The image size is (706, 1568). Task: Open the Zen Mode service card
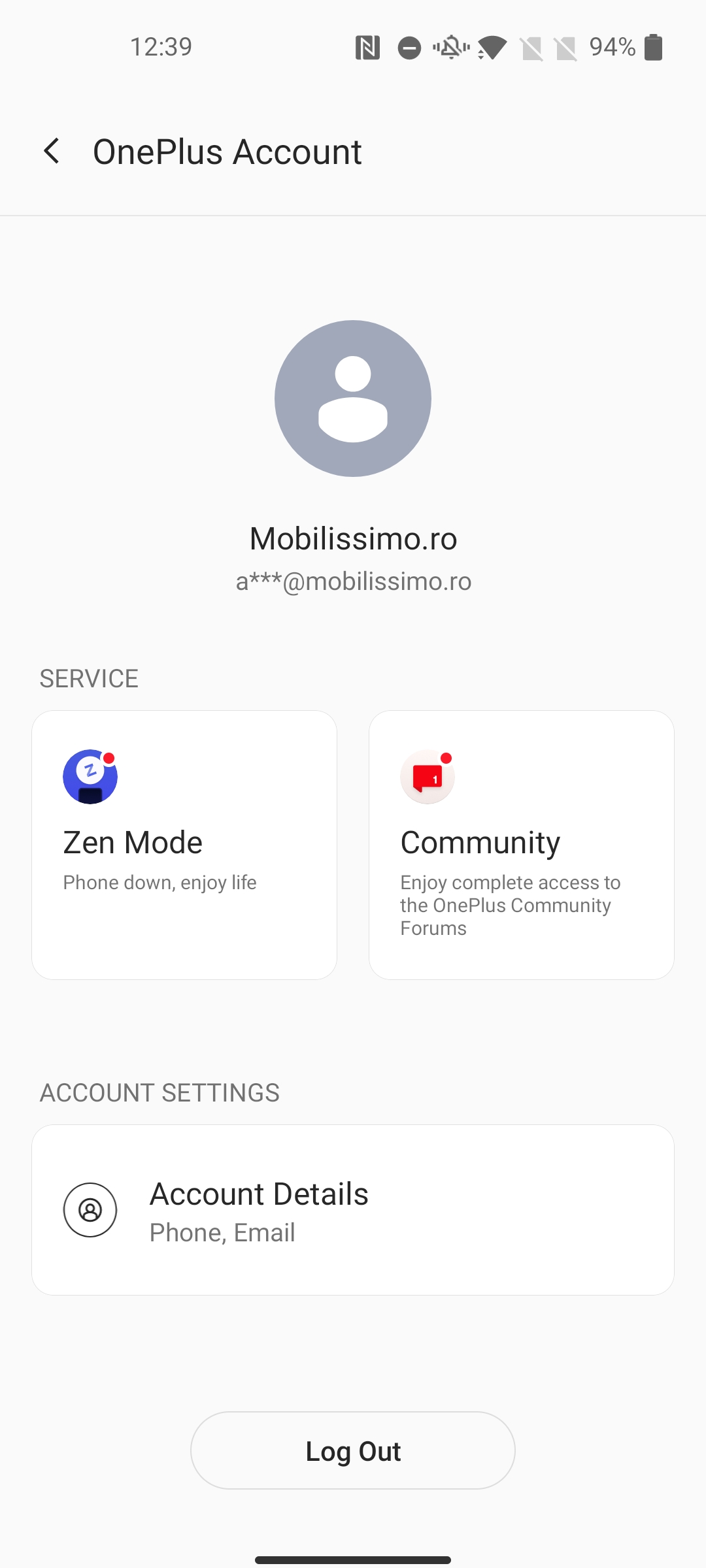(184, 845)
